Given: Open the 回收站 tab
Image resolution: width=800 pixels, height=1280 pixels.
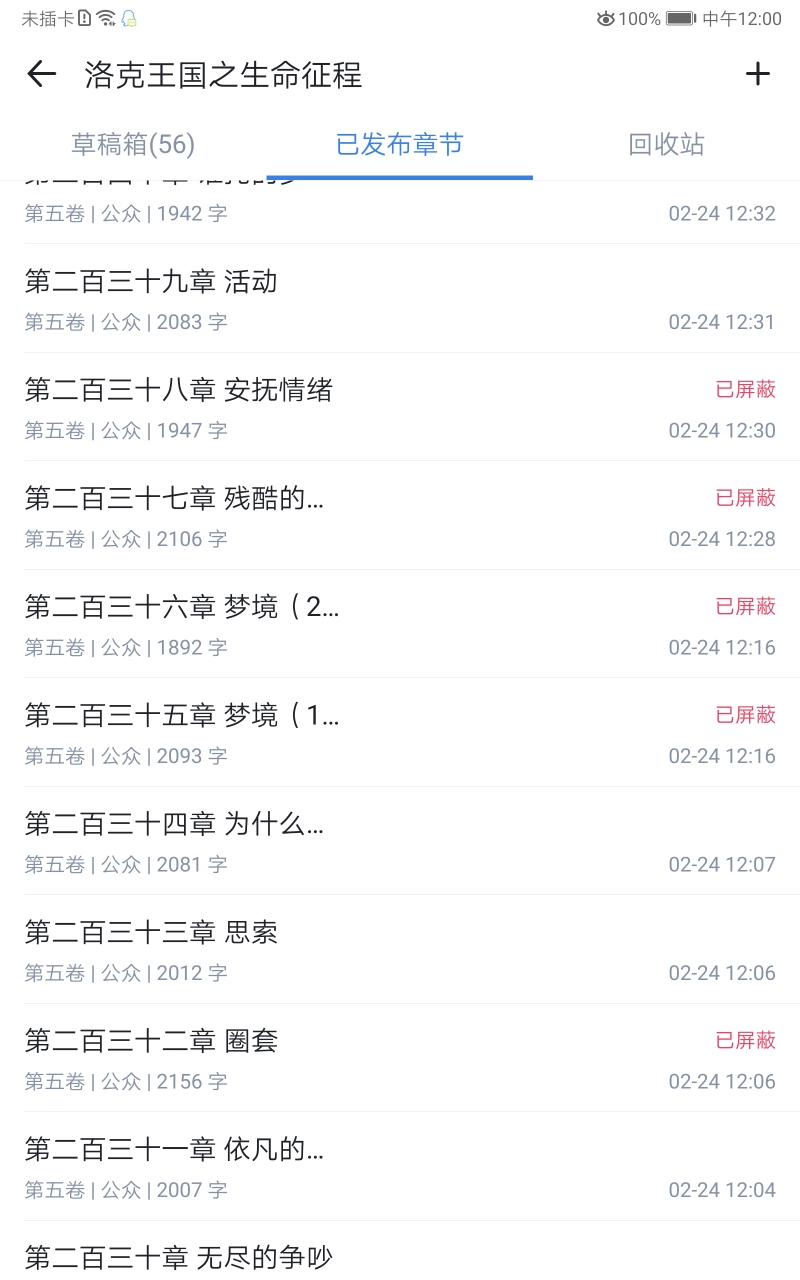Looking at the screenshot, I should (x=666, y=145).
